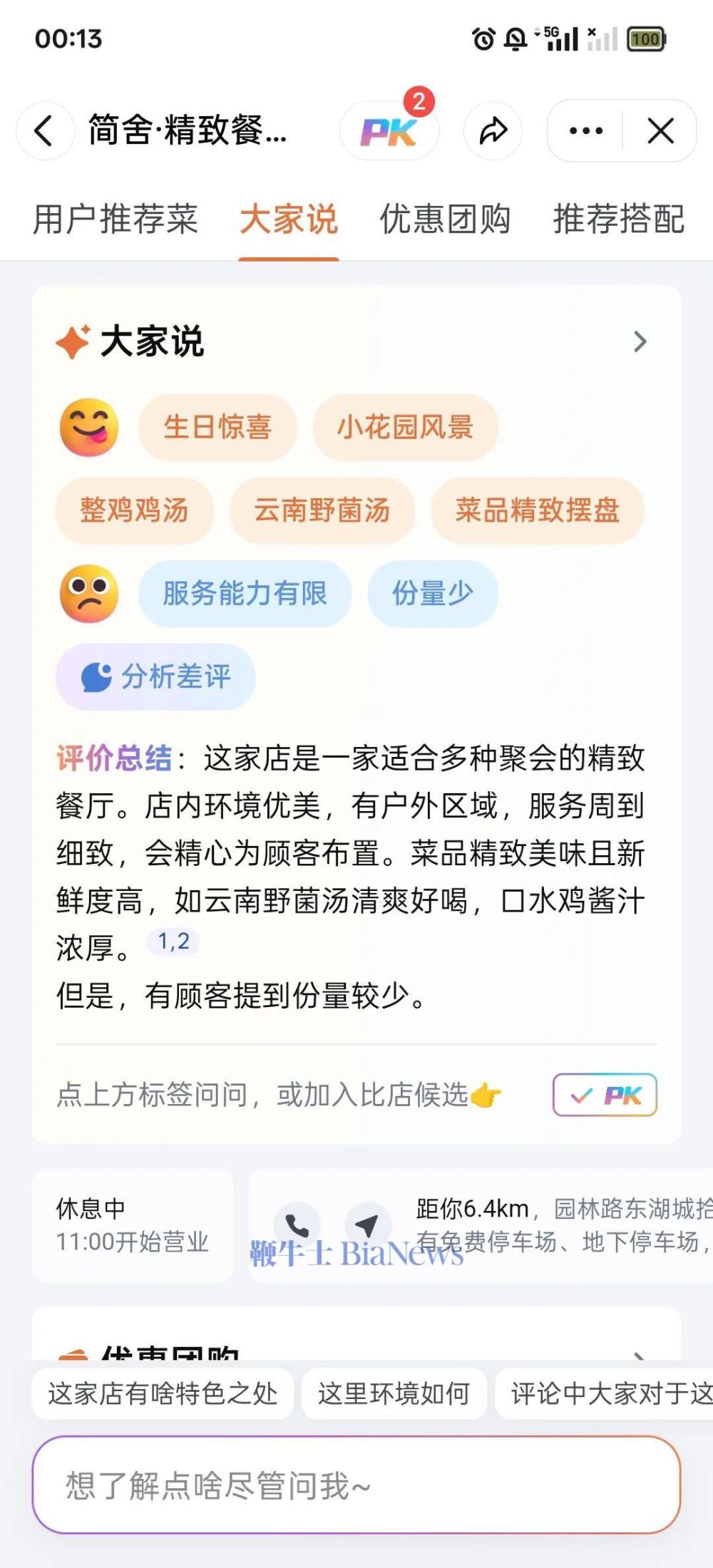Focus the 想了解点啥尽管问我 input box
Screen dimensions: 713x1568
click(x=356, y=1485)
